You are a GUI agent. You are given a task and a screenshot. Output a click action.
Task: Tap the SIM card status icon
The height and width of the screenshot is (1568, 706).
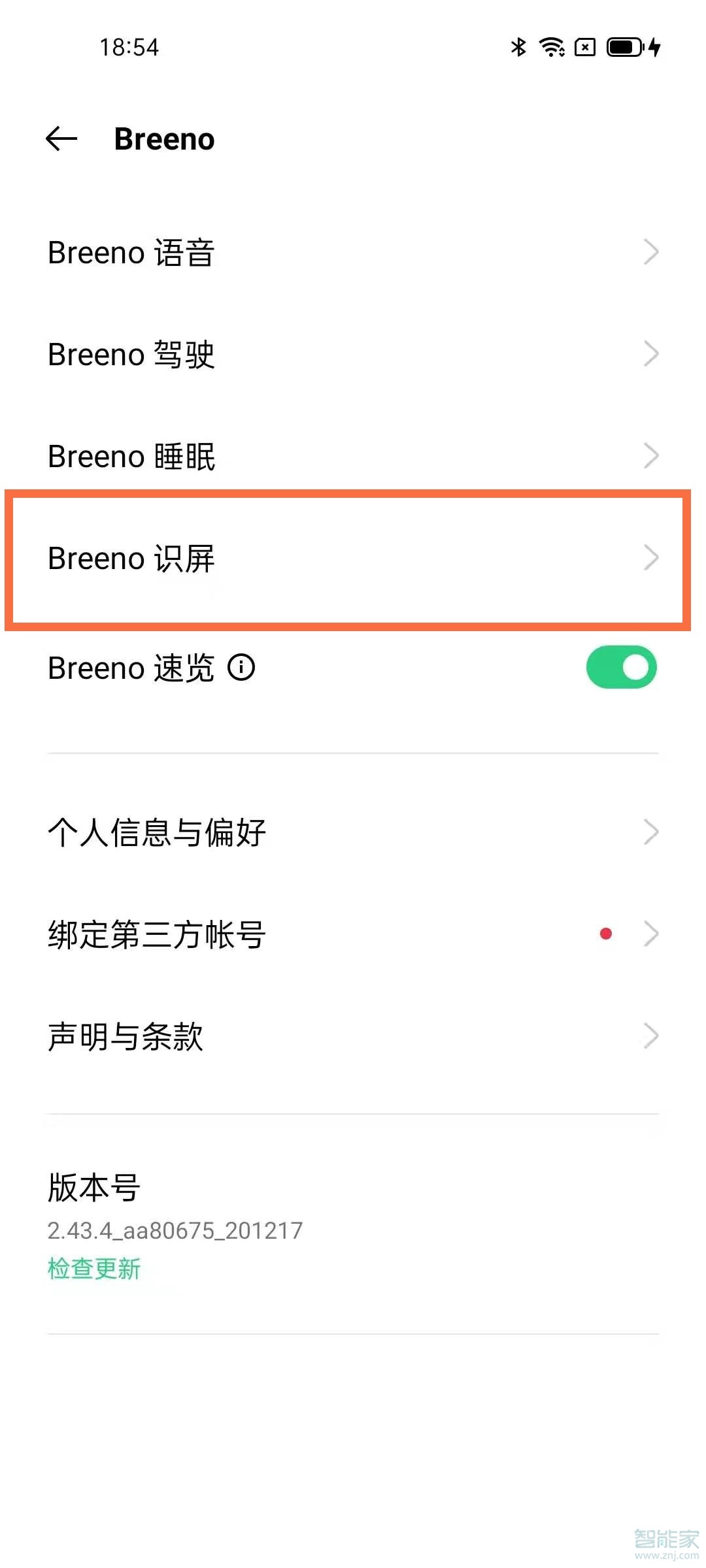click(585, 46)
